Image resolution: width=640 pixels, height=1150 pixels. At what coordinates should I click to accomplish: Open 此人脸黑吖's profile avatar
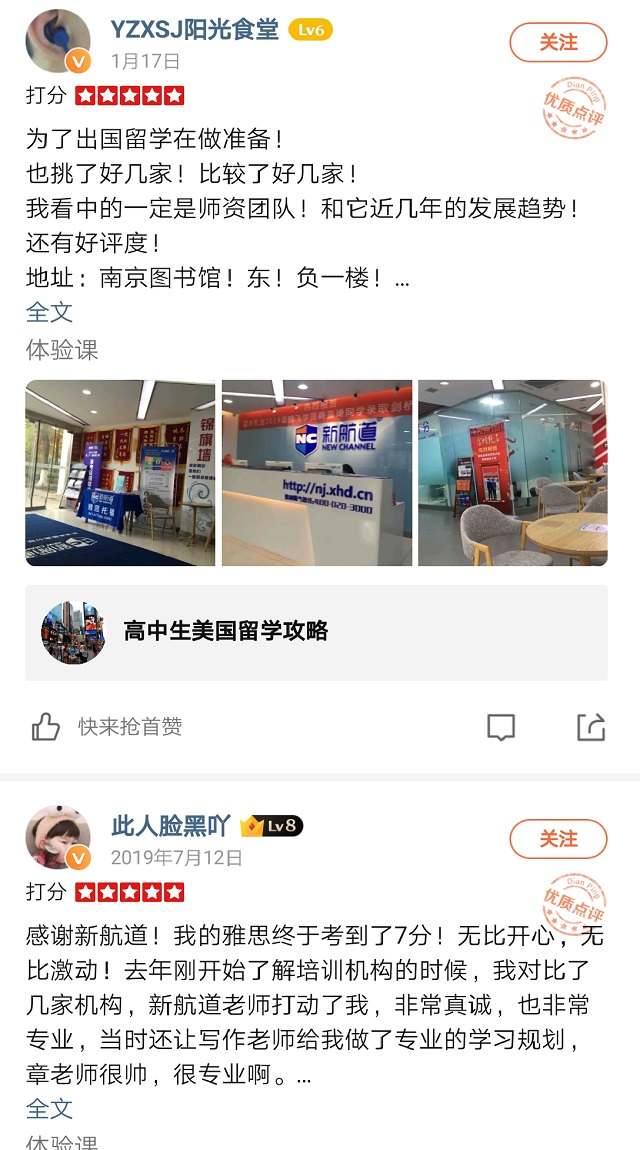(x=57, y=836)
